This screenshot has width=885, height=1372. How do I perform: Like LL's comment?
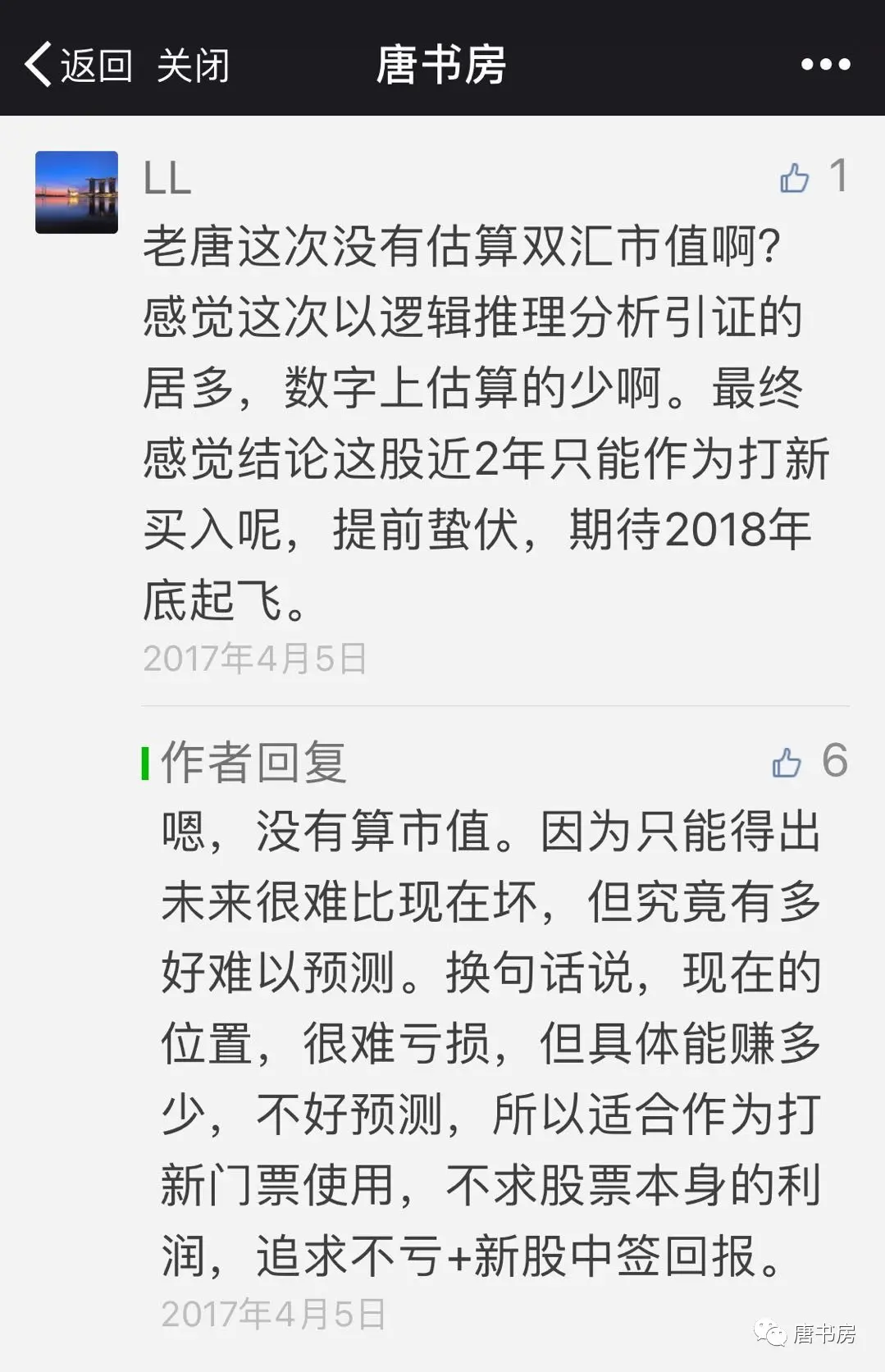tap(794, 178)
